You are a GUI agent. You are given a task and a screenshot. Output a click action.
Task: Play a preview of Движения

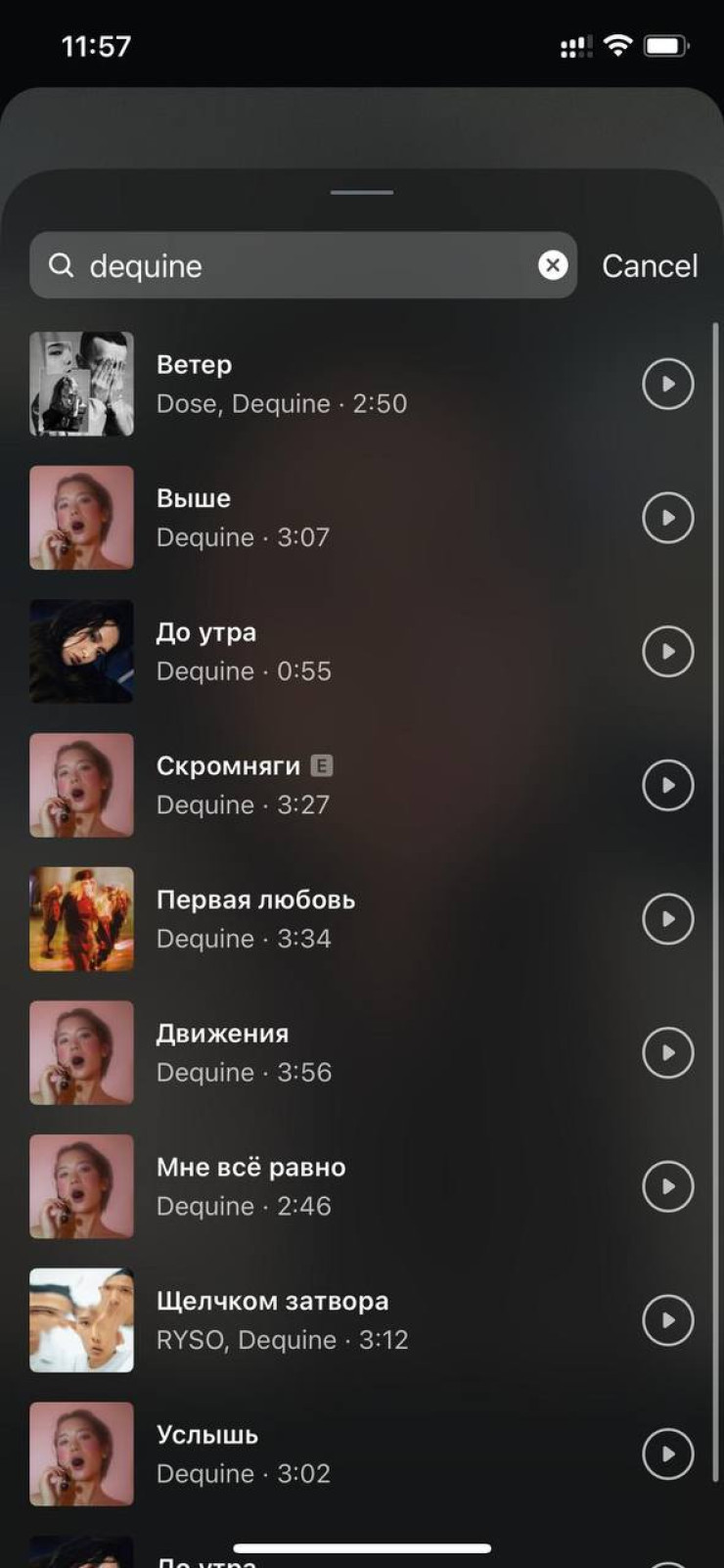(x=667, y=1053)
